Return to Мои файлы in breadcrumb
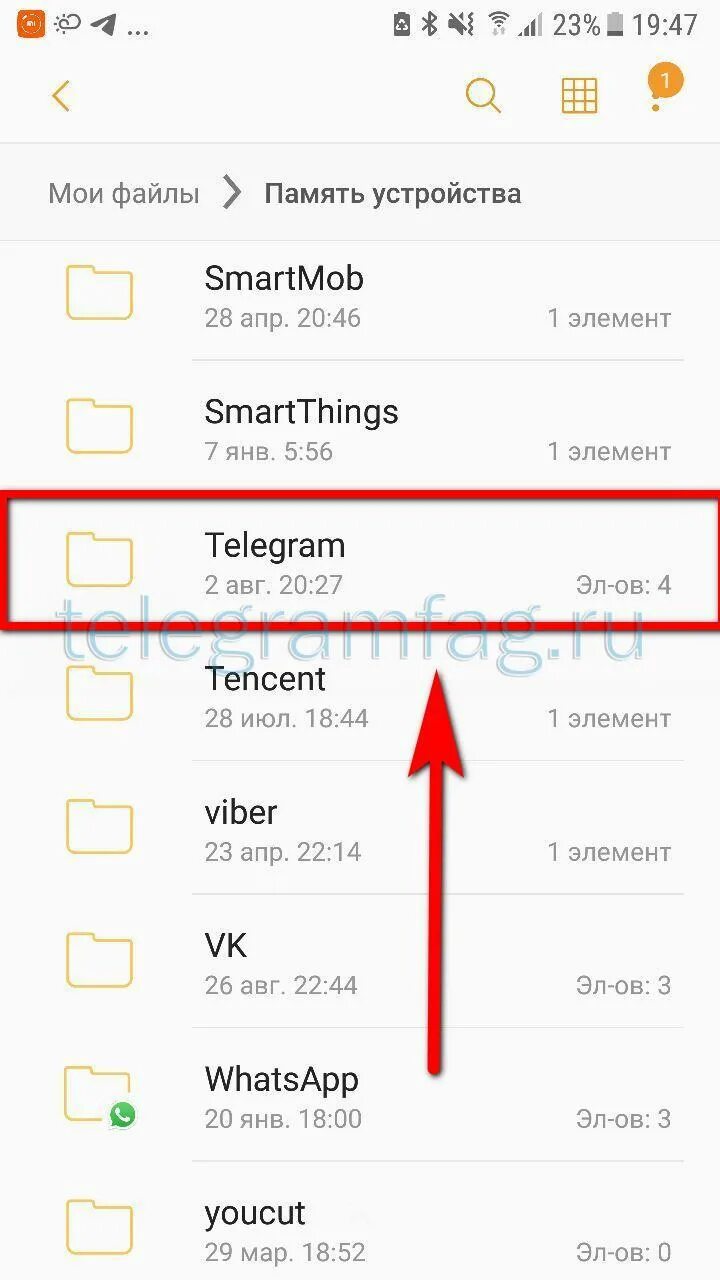The height and width of the screenshot is (1280, 720). tap(124, 193)
